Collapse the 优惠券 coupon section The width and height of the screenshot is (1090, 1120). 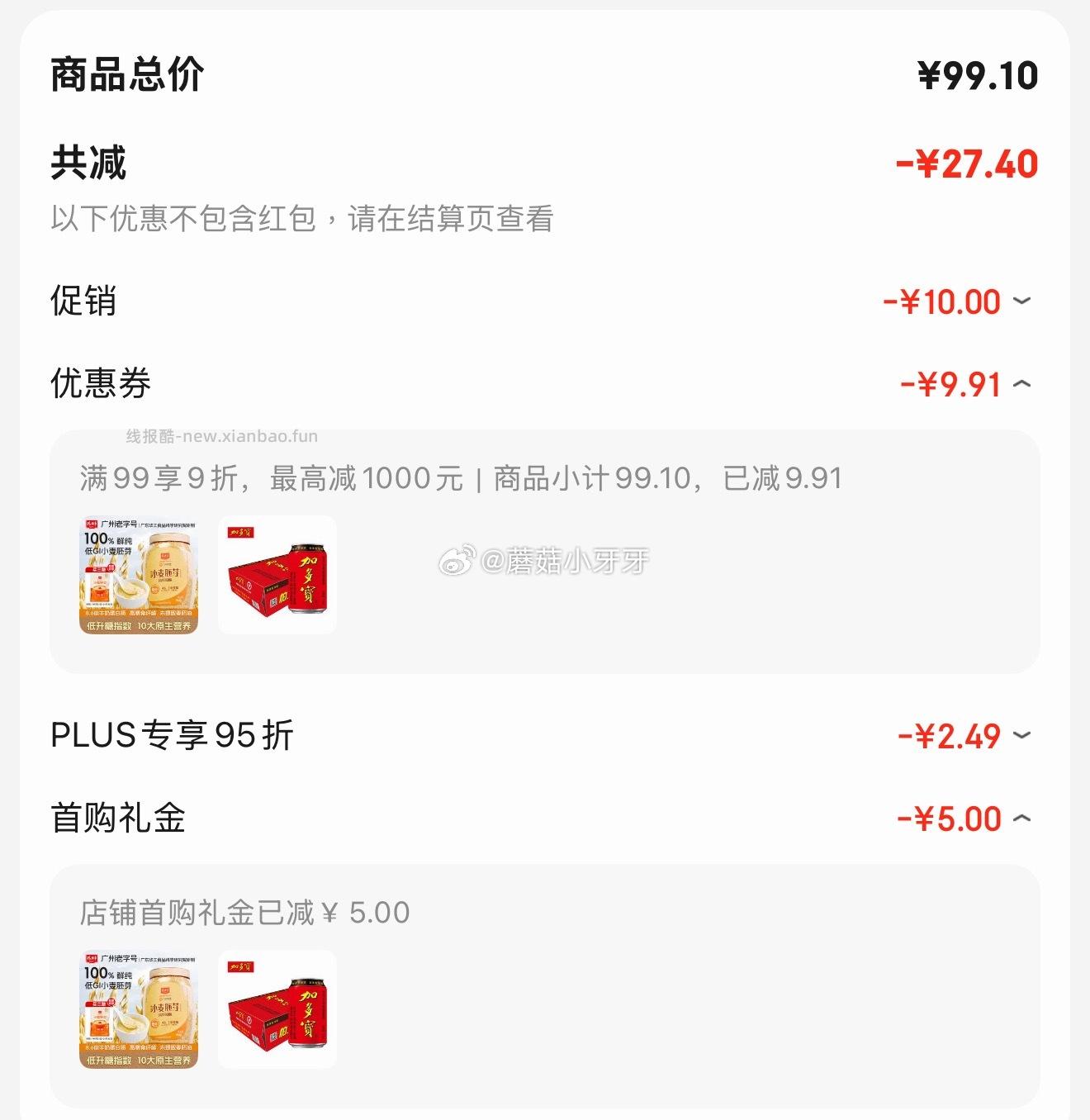1024,382
